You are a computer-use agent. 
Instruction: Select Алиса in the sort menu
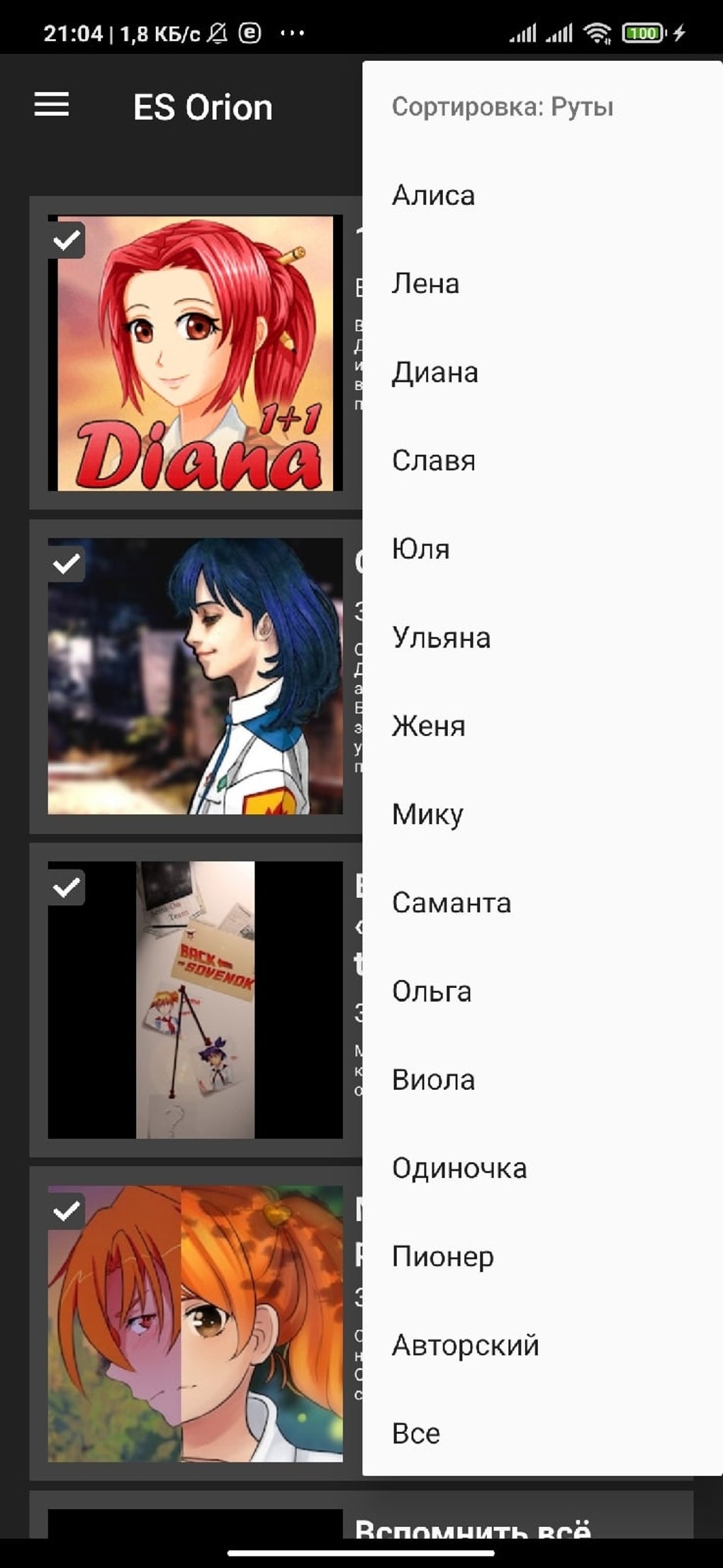coord(542,195)
